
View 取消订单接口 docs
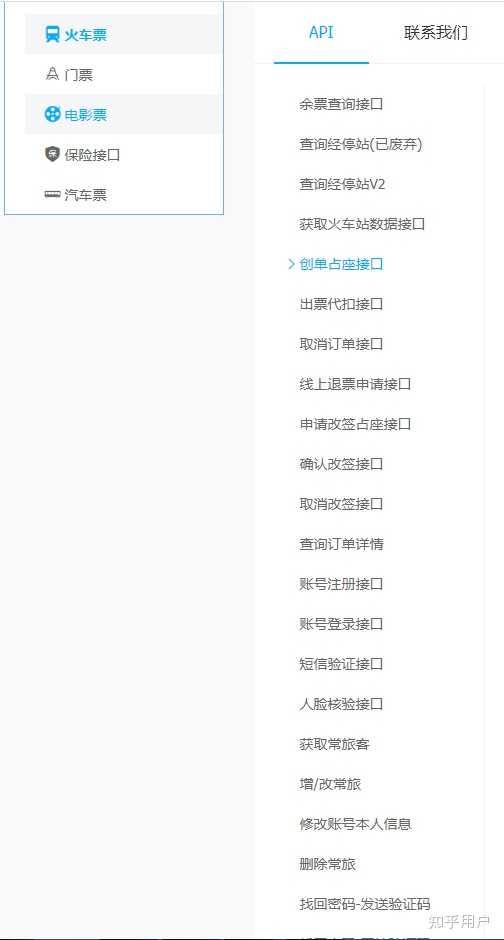pyautogui.click(x=341, y=344)
